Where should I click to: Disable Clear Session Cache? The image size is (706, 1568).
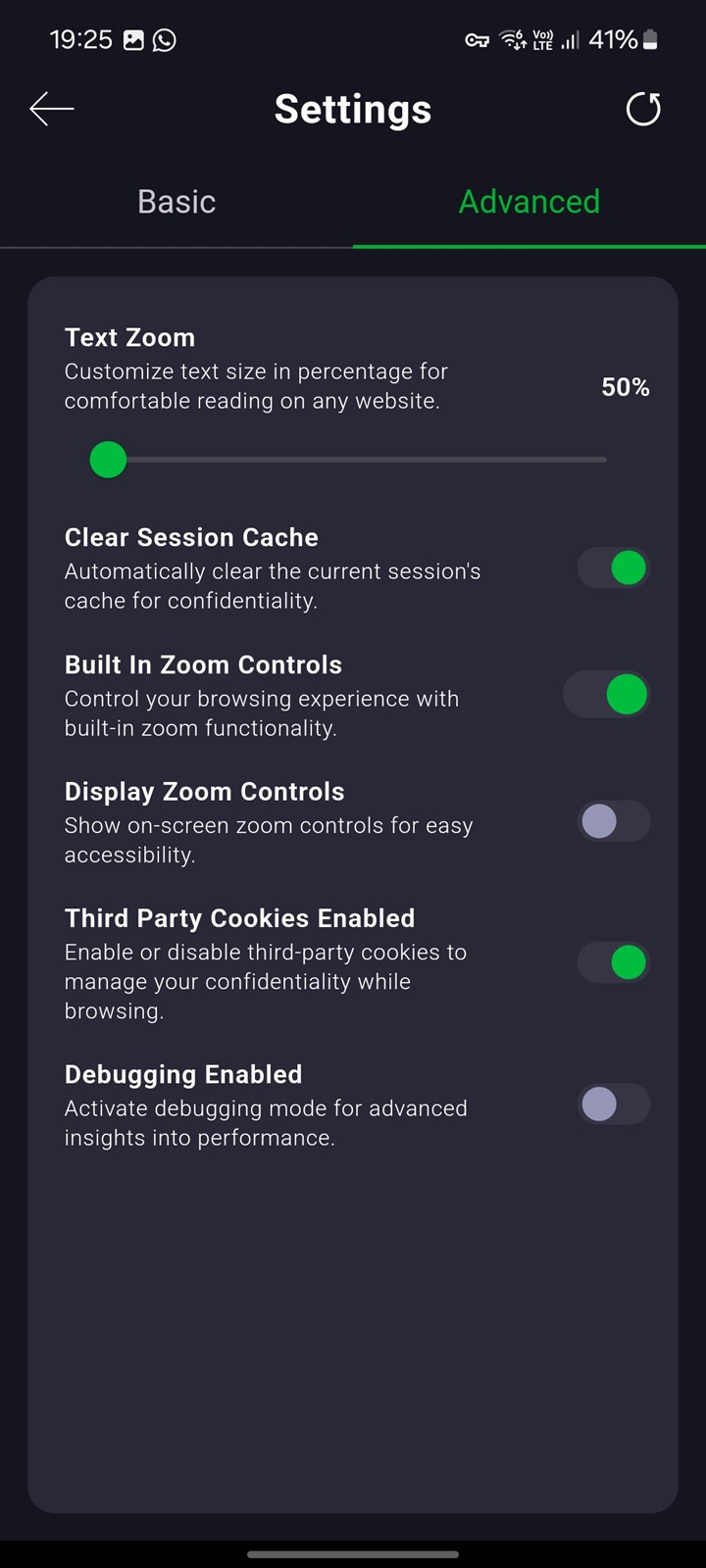[613, 567]
